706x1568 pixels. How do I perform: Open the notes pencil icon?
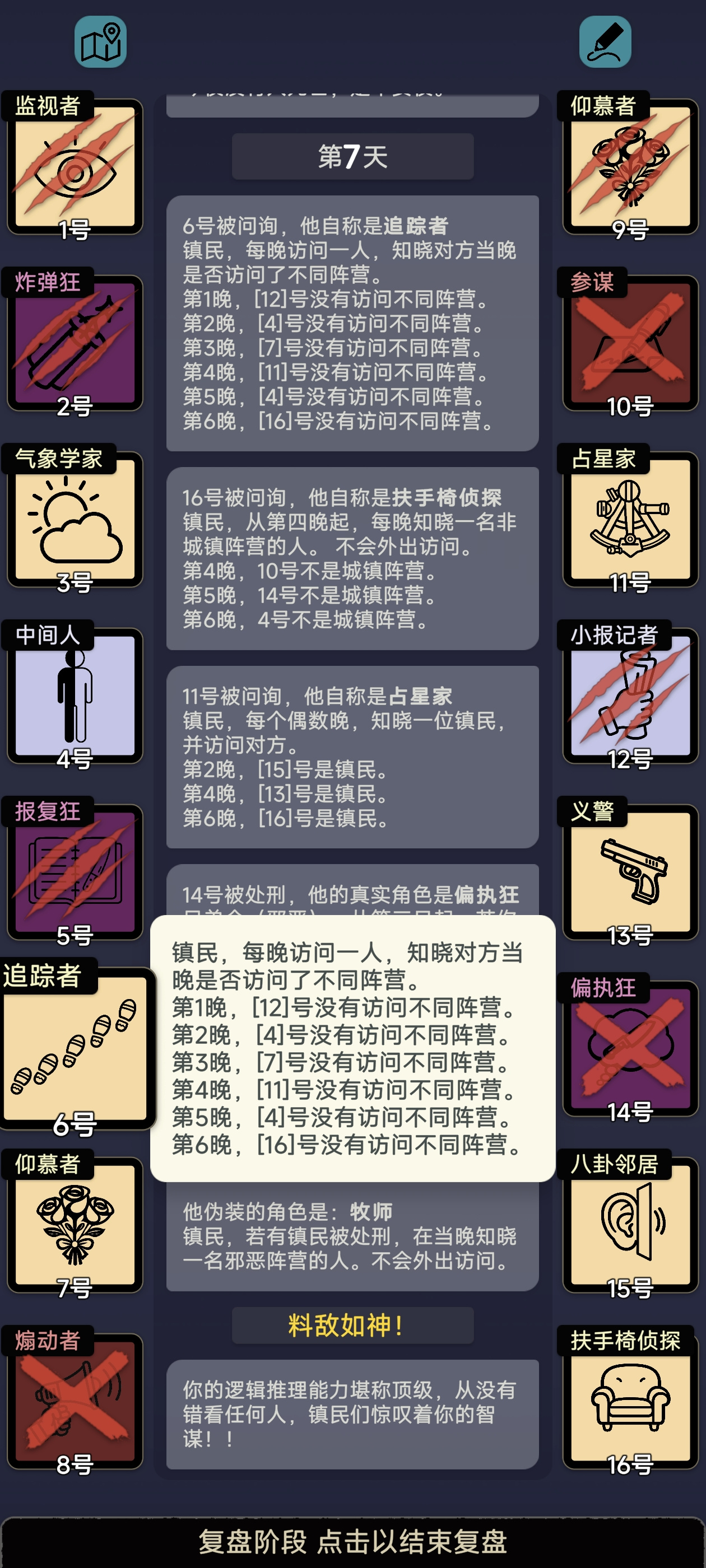pos(605,42)
